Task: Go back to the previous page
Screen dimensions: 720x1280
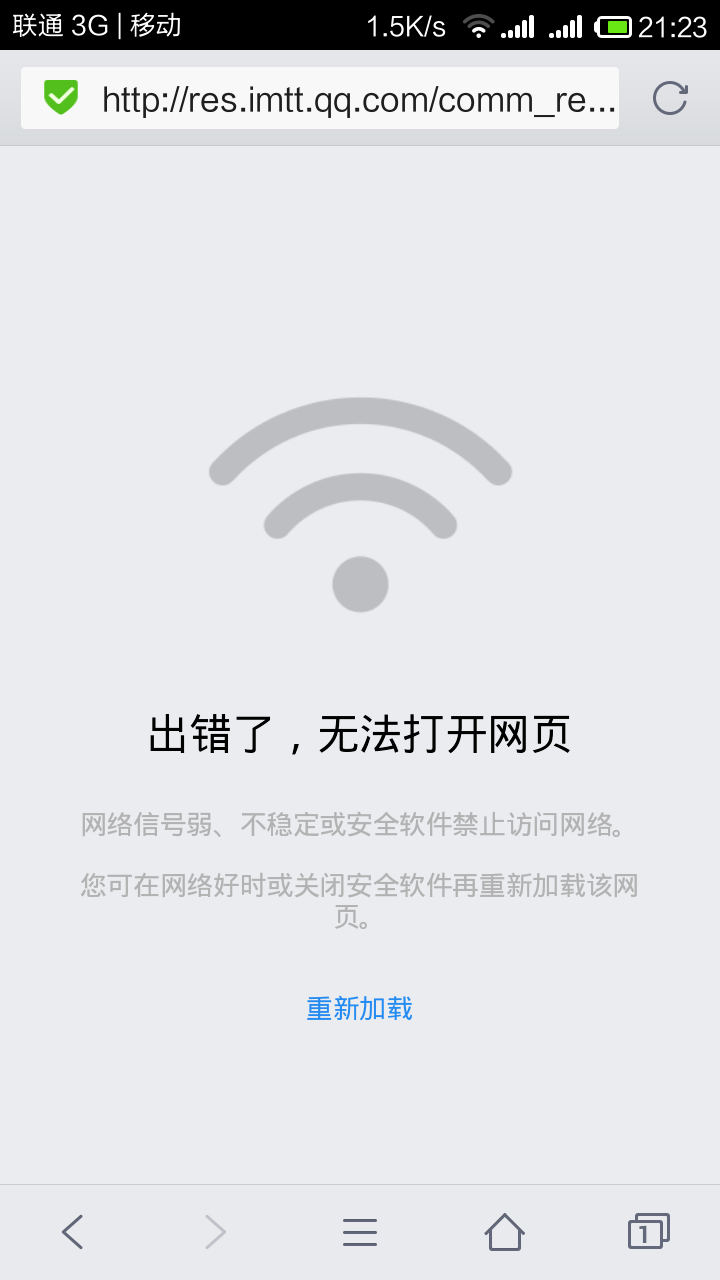Action: tap(72, 1232)
